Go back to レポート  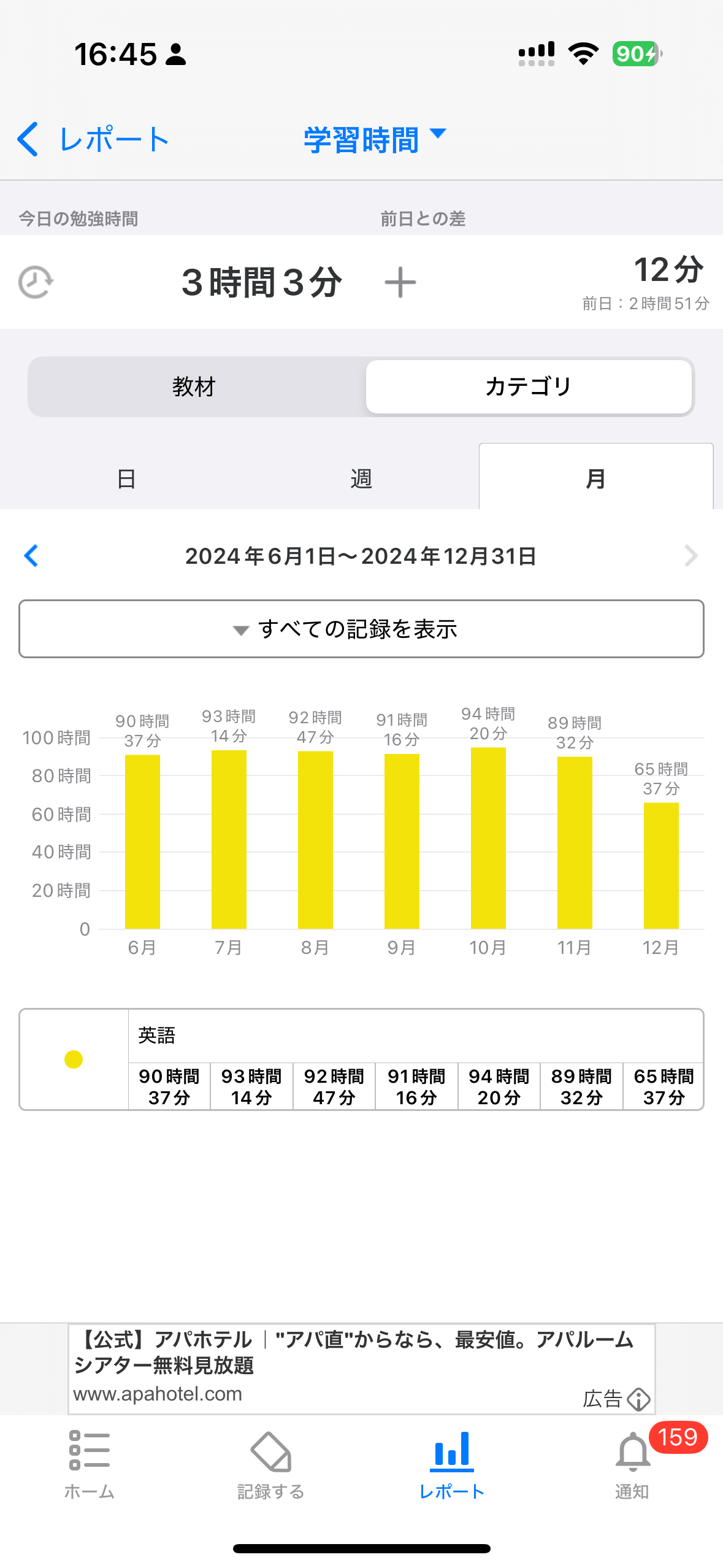[x=92, y=140]
